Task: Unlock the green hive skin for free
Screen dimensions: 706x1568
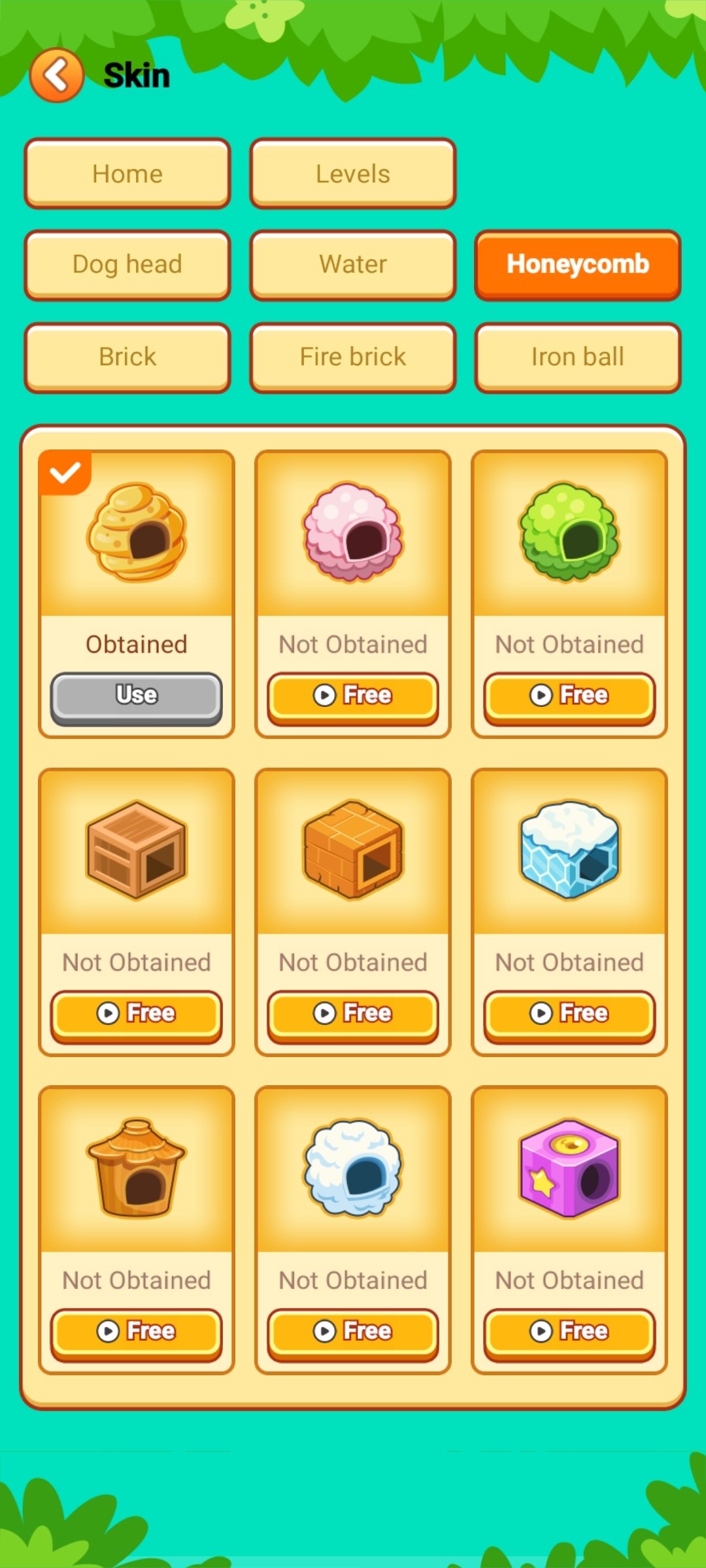Action: [569, 696]
